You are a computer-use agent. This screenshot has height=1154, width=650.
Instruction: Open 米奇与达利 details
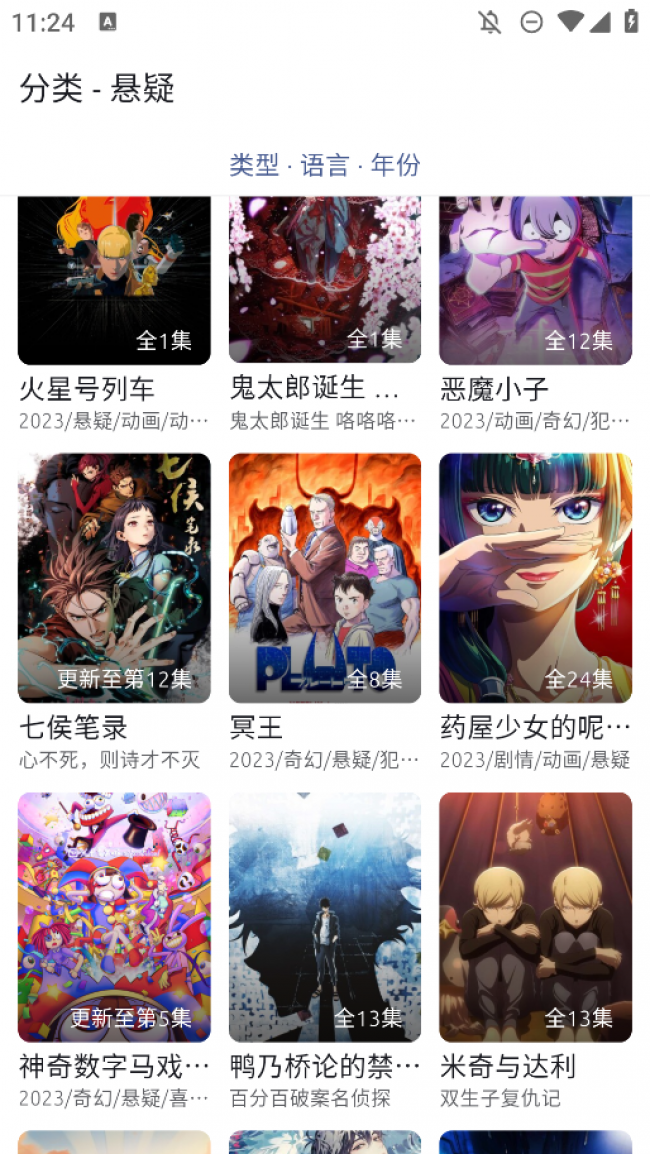535,951
